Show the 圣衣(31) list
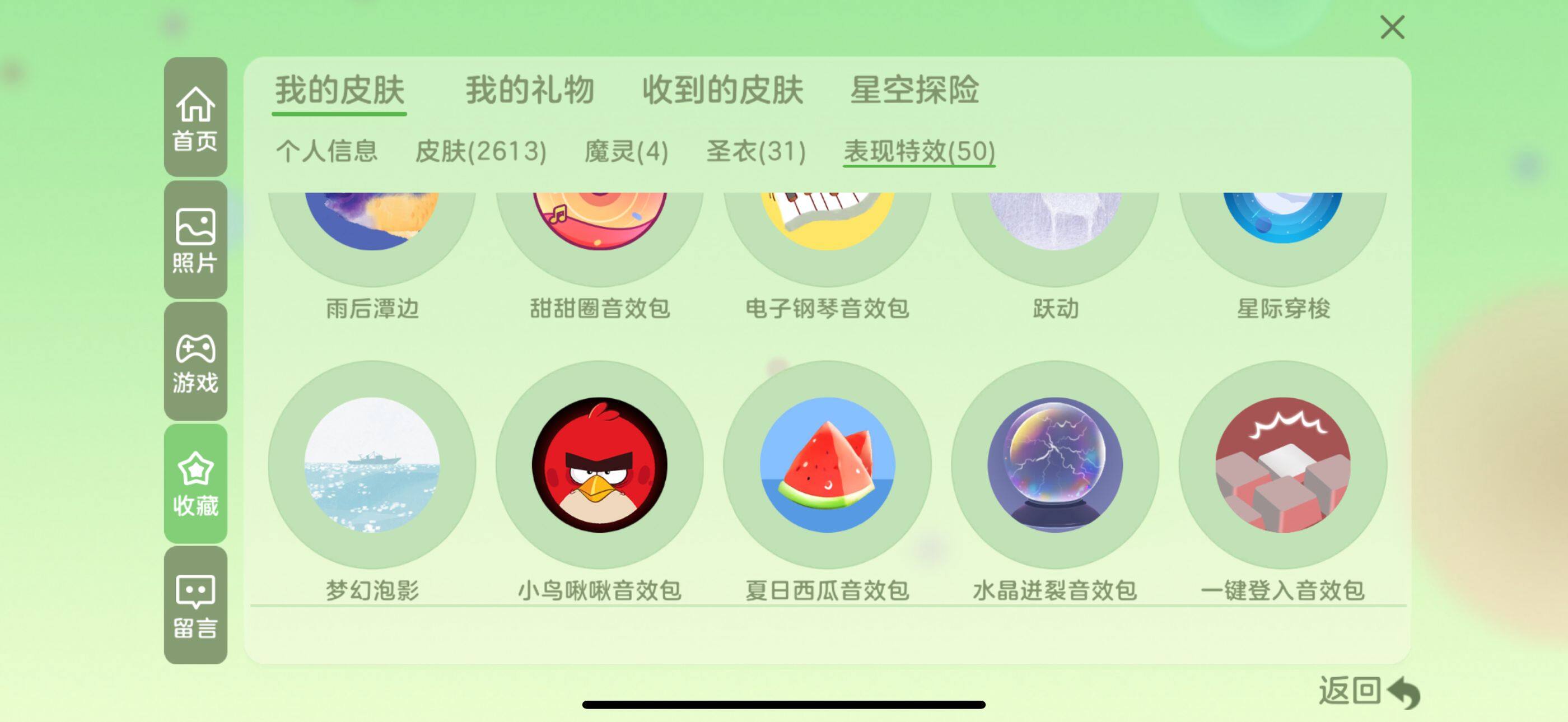Screen dimensions: 1568x722 pyautogui.click(x=756, y=151)
